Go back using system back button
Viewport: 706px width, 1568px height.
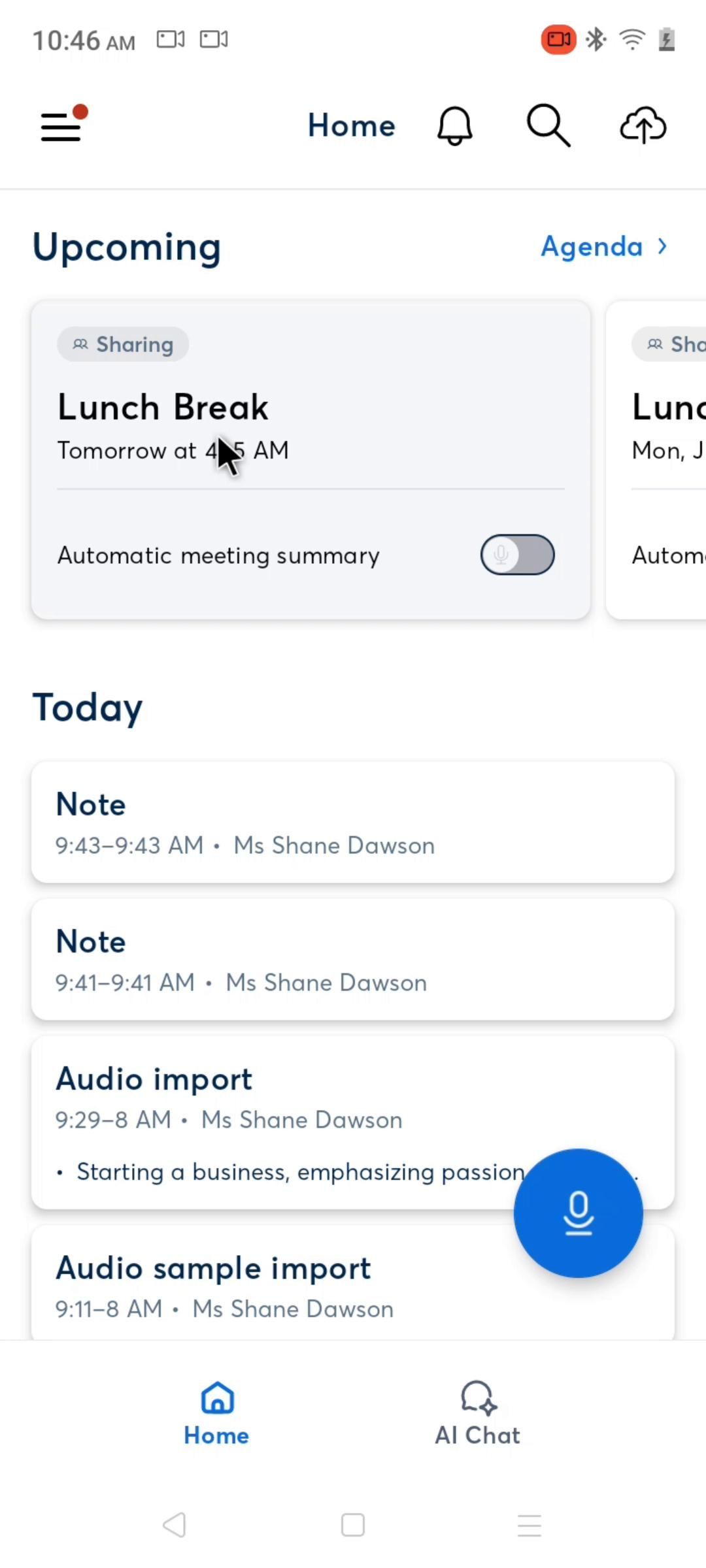(x=175, y=1525)
